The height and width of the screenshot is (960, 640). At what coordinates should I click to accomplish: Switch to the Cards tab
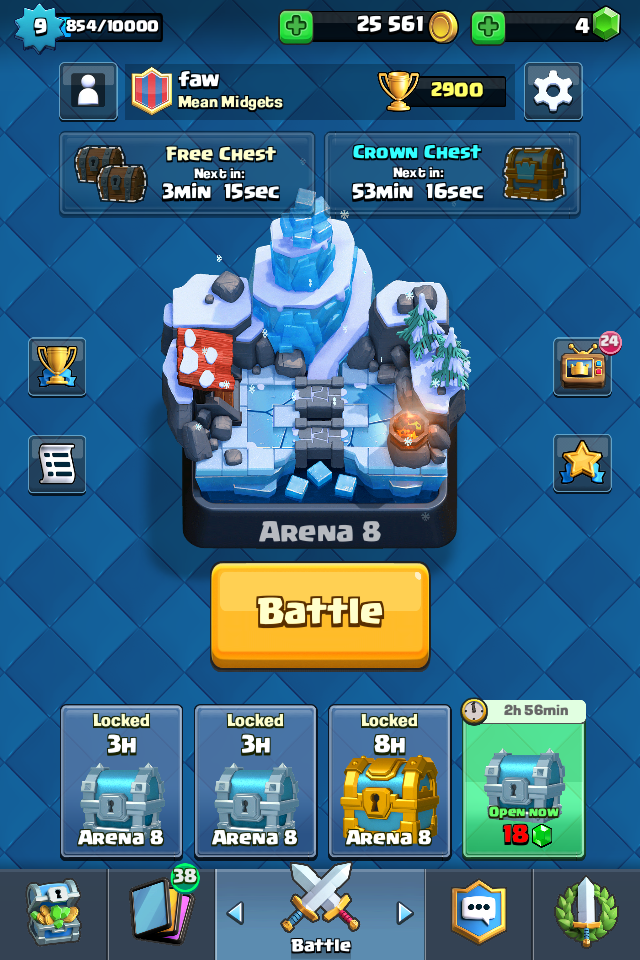click(x=161, y=914)
